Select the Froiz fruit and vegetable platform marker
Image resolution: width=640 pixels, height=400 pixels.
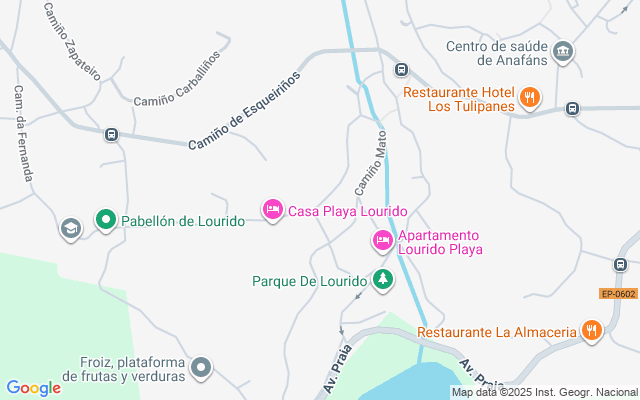pos(201,368)
